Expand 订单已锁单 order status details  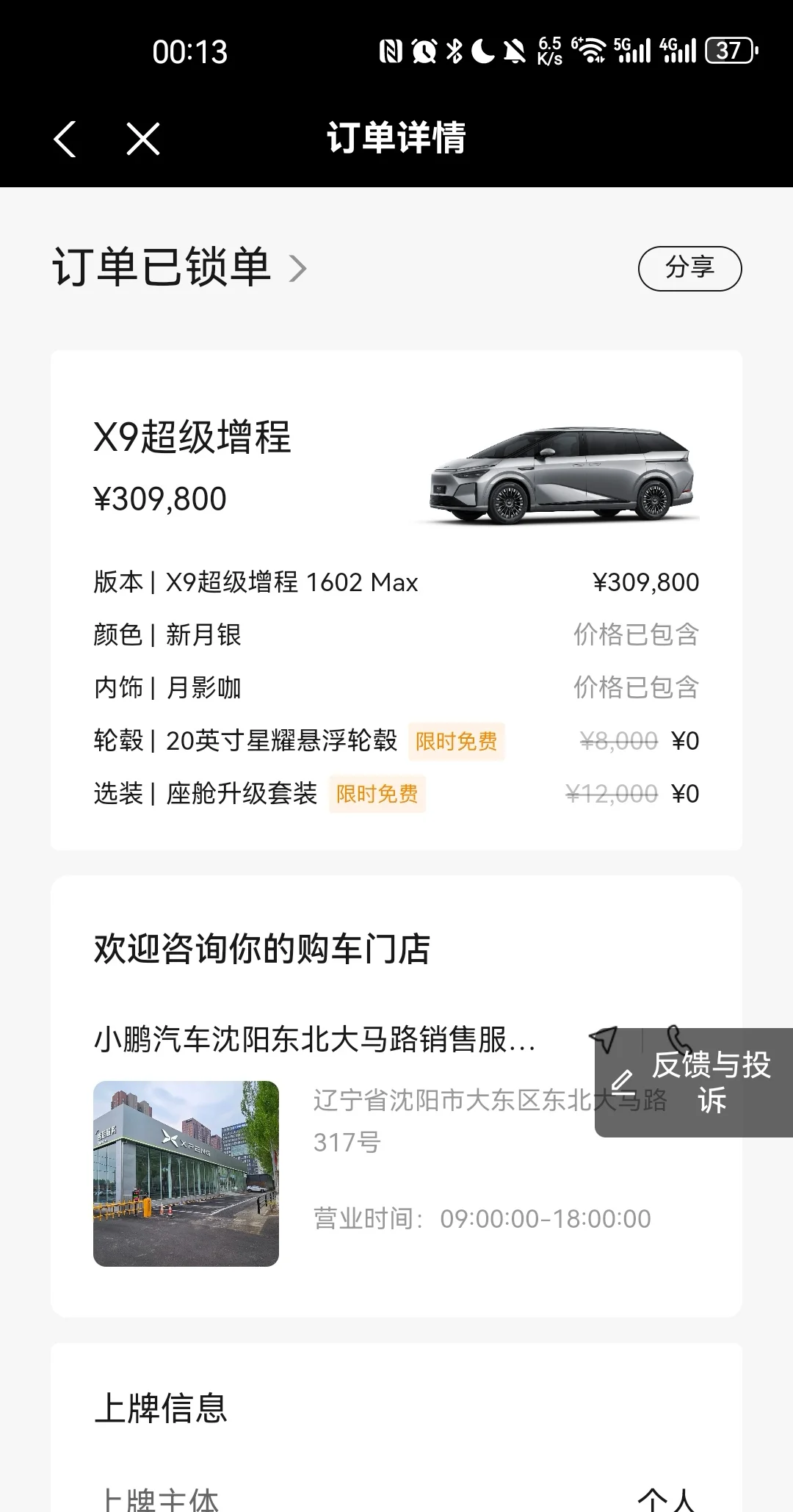[x=297, y=268]
